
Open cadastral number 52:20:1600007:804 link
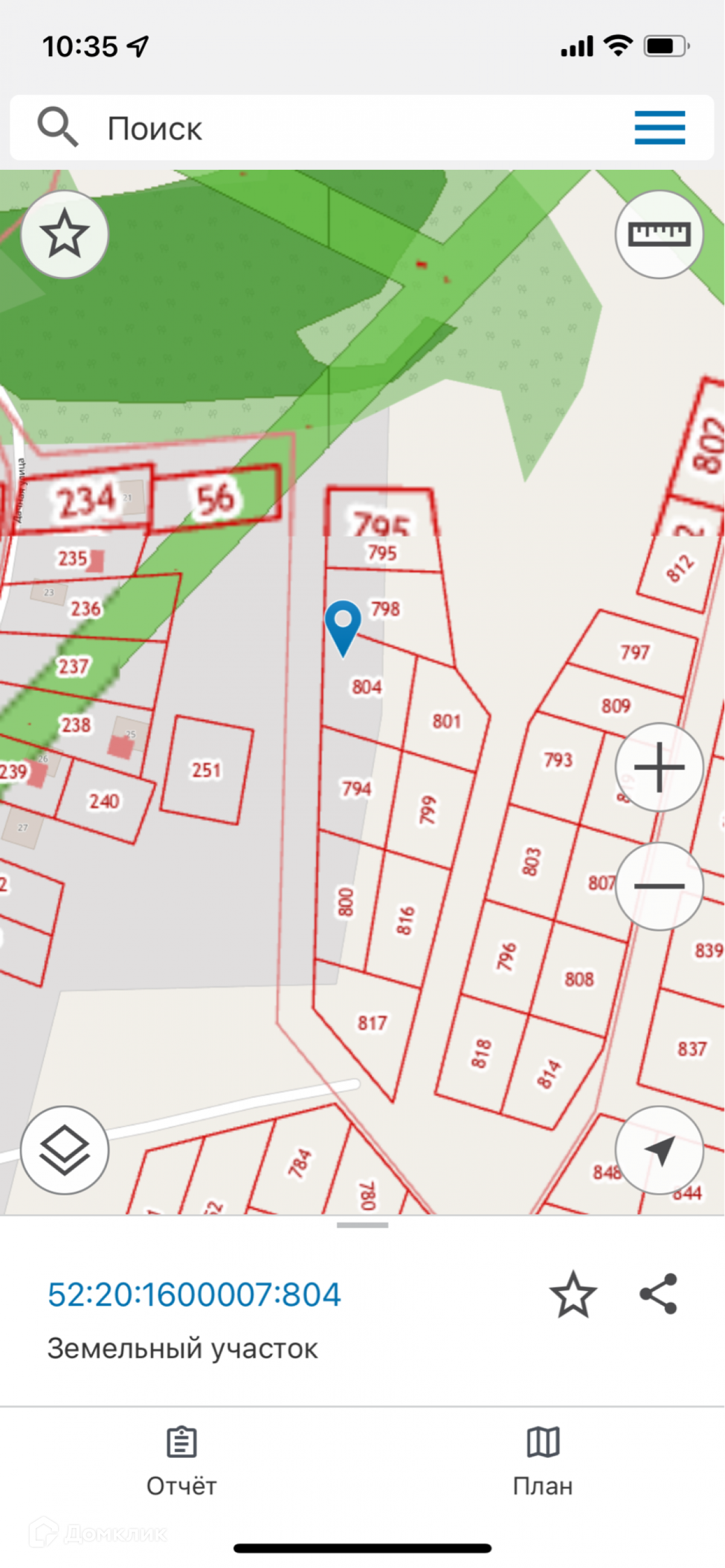pos(194,1295)
